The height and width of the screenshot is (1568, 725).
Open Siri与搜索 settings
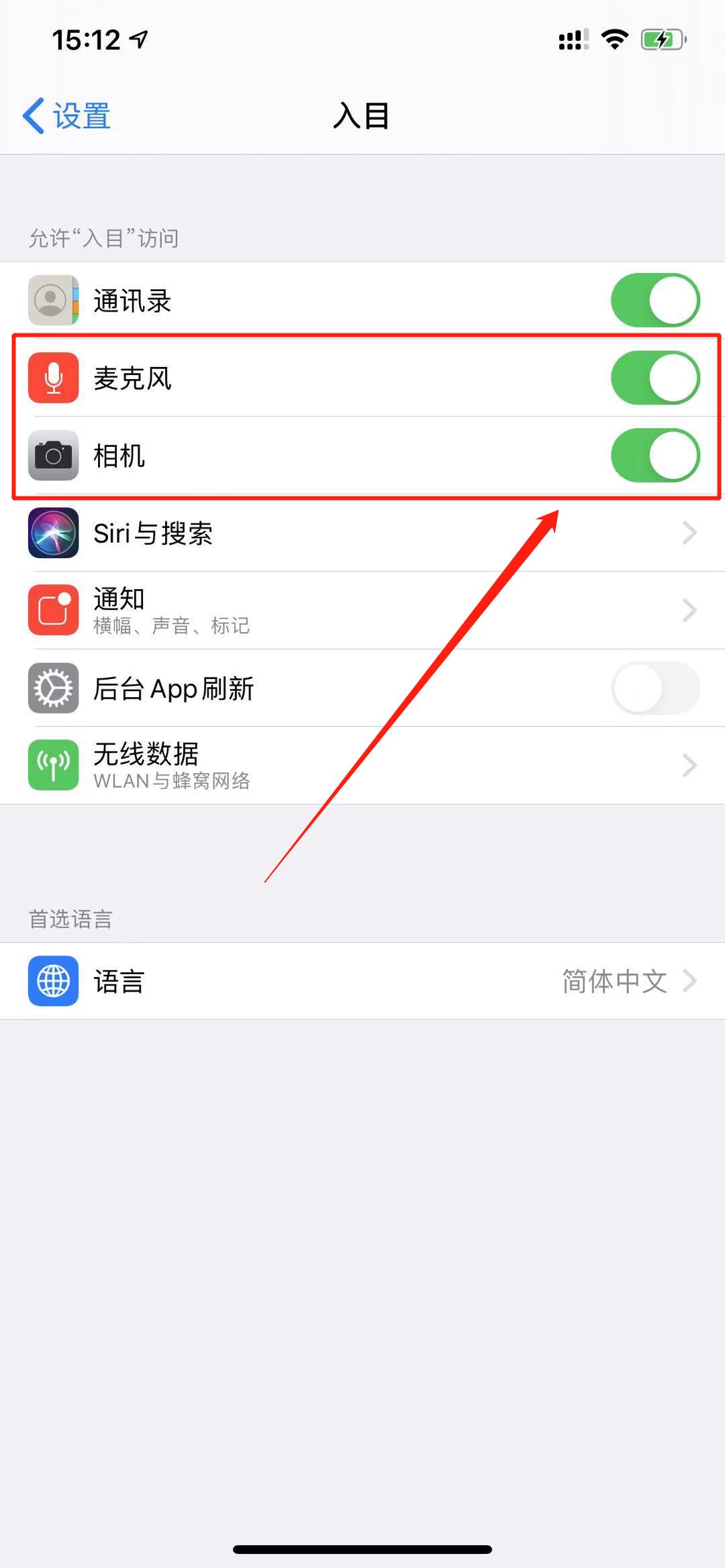(362, 533)
